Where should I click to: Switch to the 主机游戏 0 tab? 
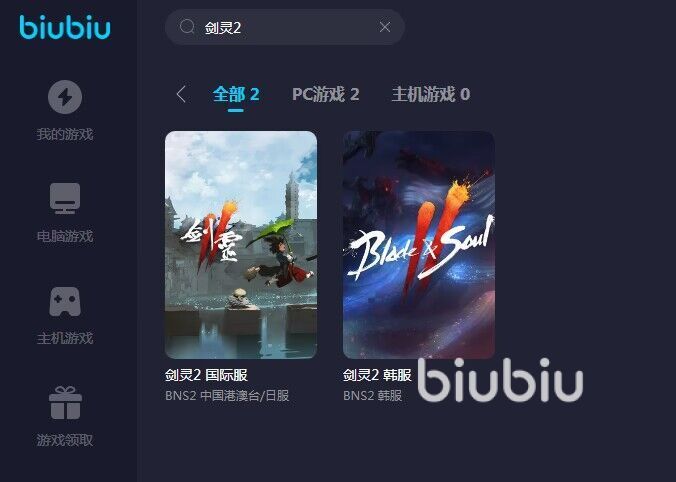430,94
